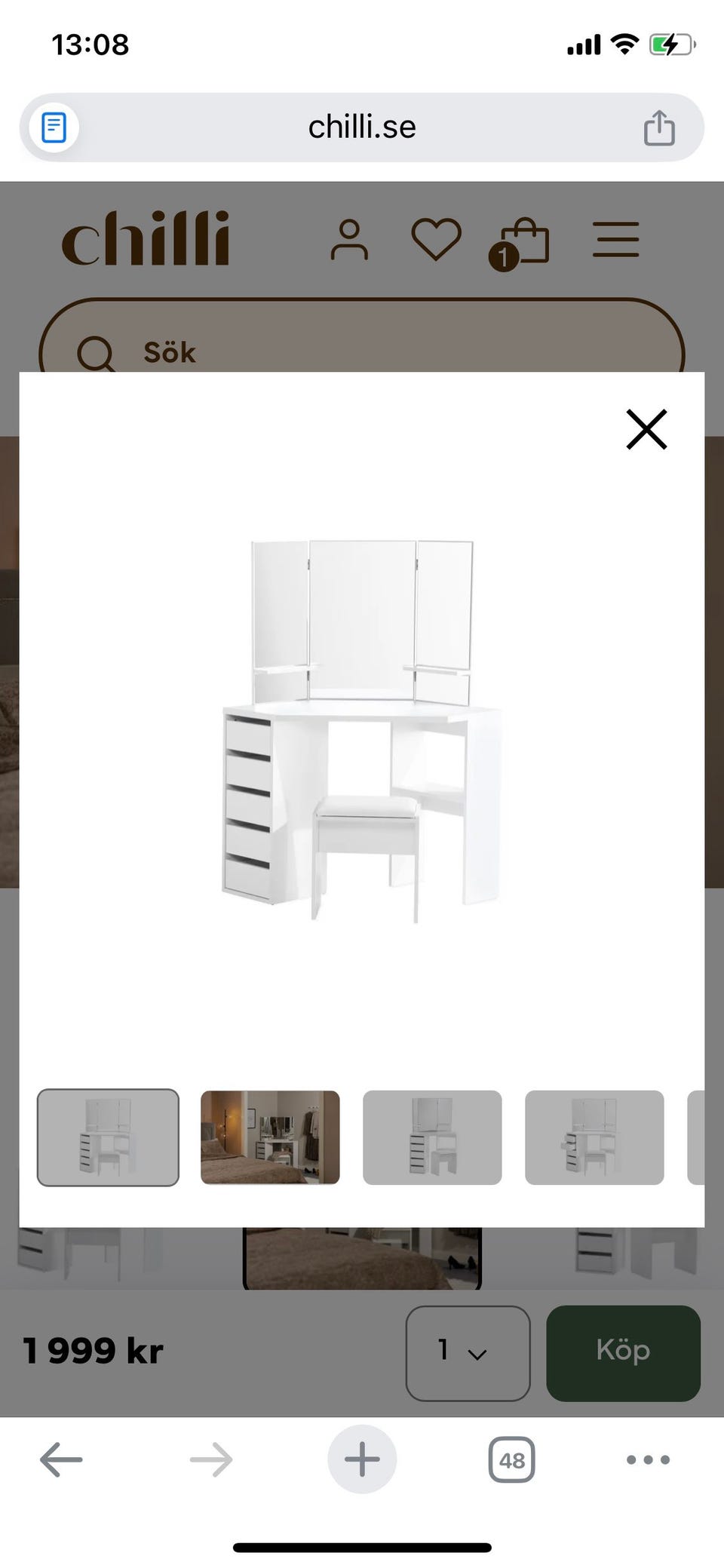Open the account profile icon
Viewport: 724px width, 1568px height.
pos(349,240)
